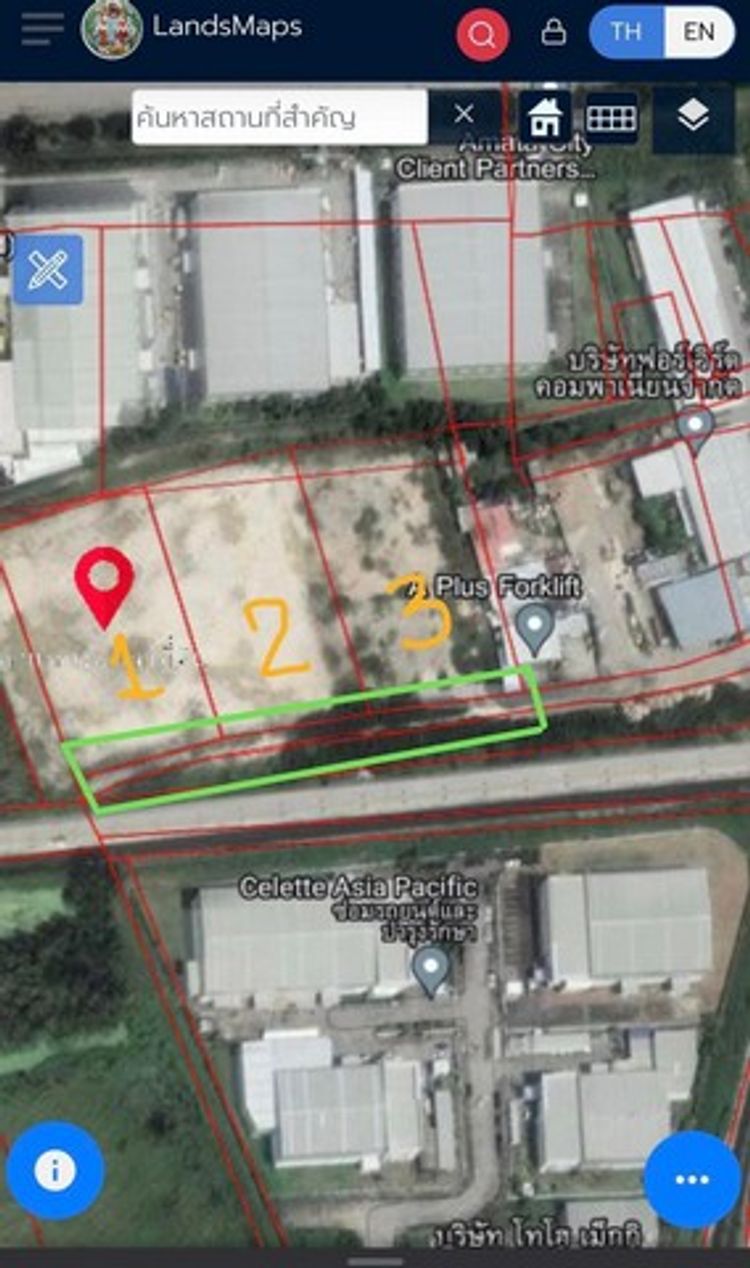This screenshot has width=750, height=1268.
Task: Open the hamburger drawer menu
Action: (42, 29)
